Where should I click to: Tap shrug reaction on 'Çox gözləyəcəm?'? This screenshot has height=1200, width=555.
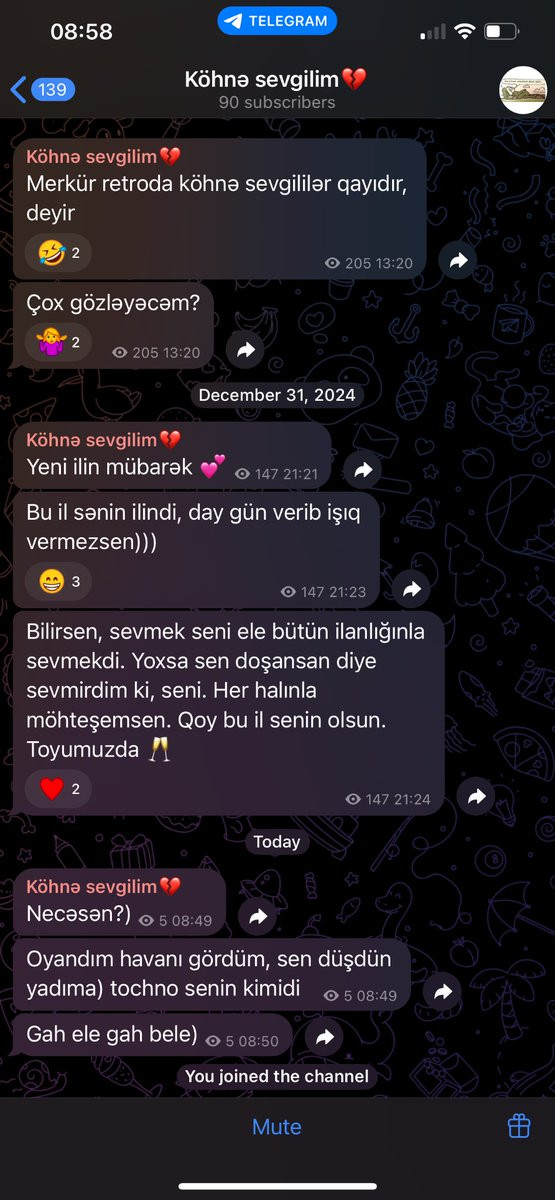point(58,343)
